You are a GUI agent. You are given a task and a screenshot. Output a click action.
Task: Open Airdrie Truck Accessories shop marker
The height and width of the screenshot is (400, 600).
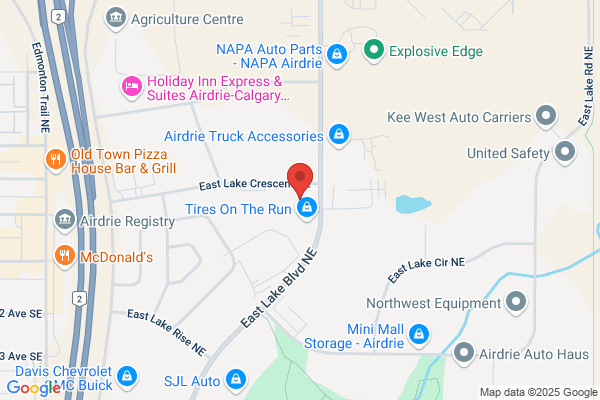coord(339,135)
